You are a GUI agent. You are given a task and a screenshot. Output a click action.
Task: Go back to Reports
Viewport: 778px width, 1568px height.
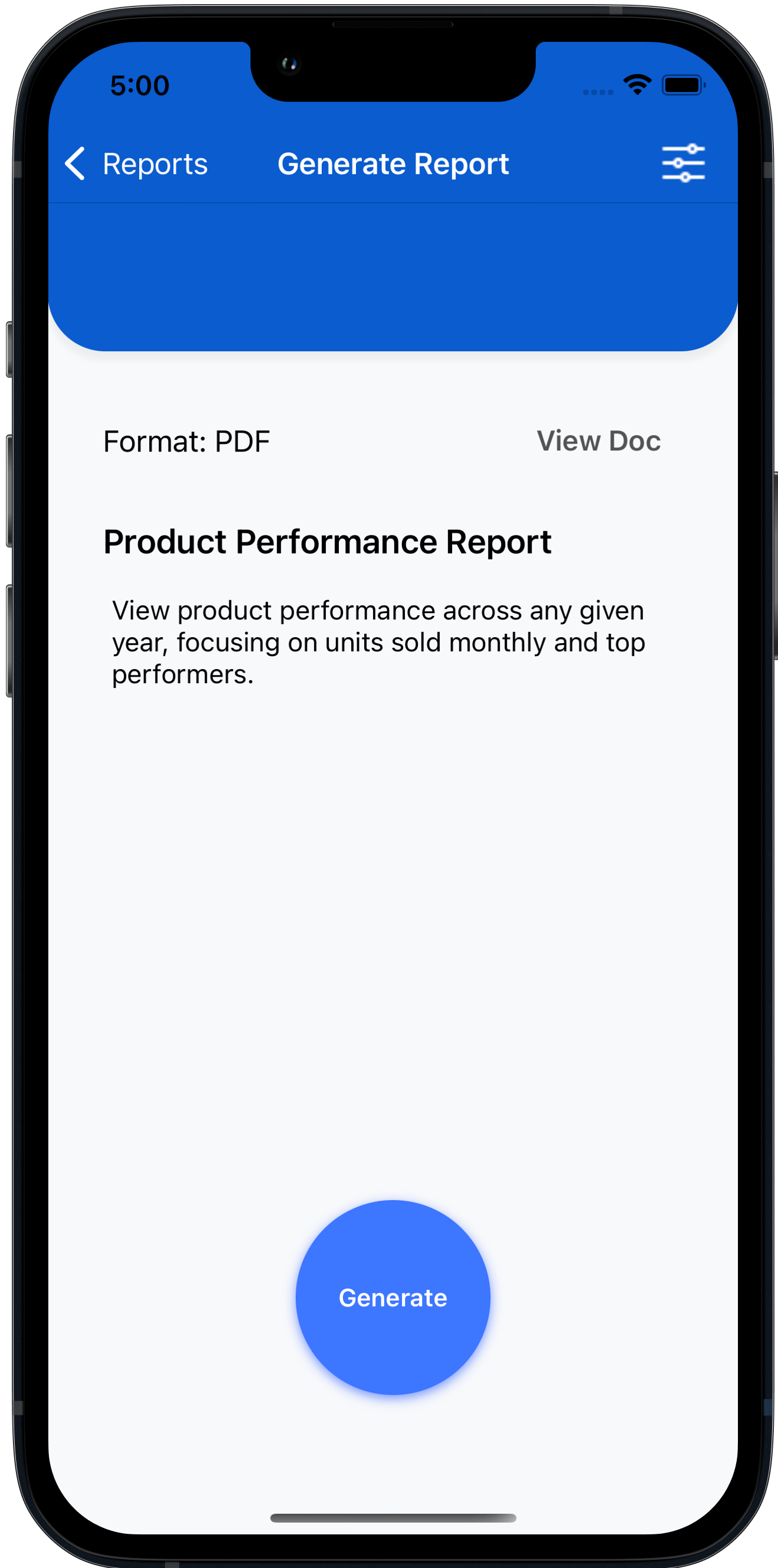point(136,164)
